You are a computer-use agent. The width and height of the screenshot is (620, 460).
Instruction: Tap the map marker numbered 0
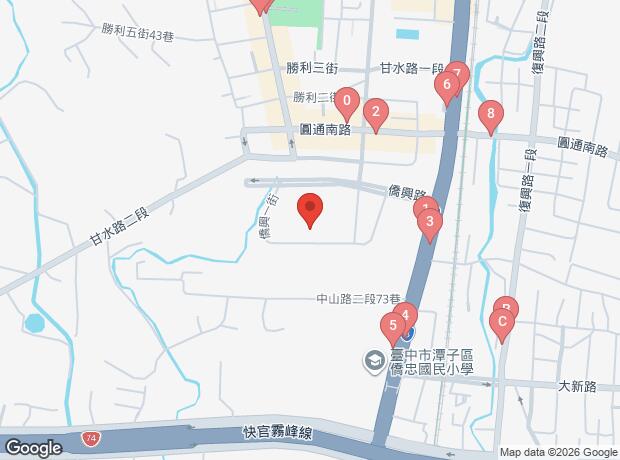pyautogui.click(x=346, y=101)
